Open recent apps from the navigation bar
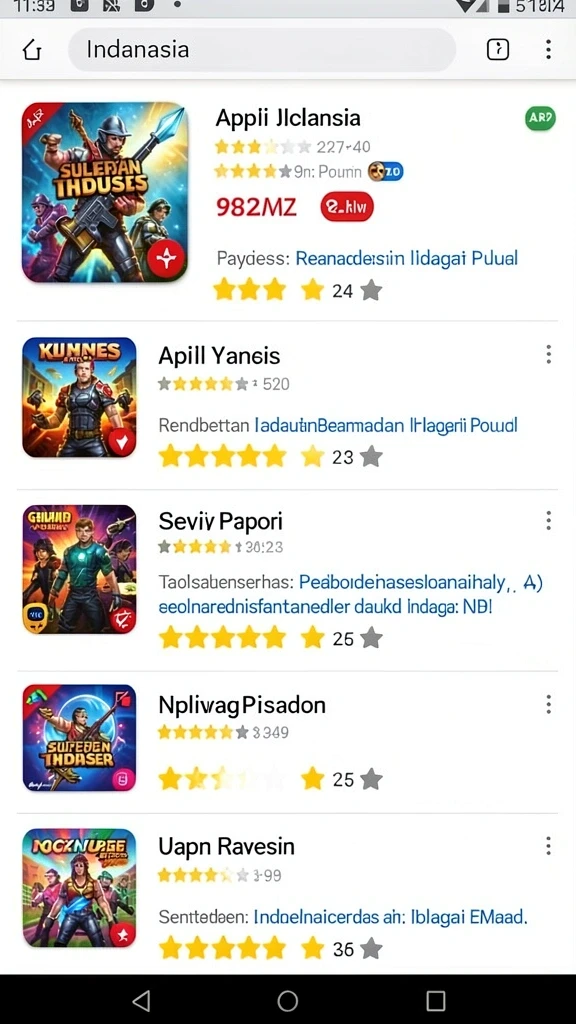 (436, 1000)
